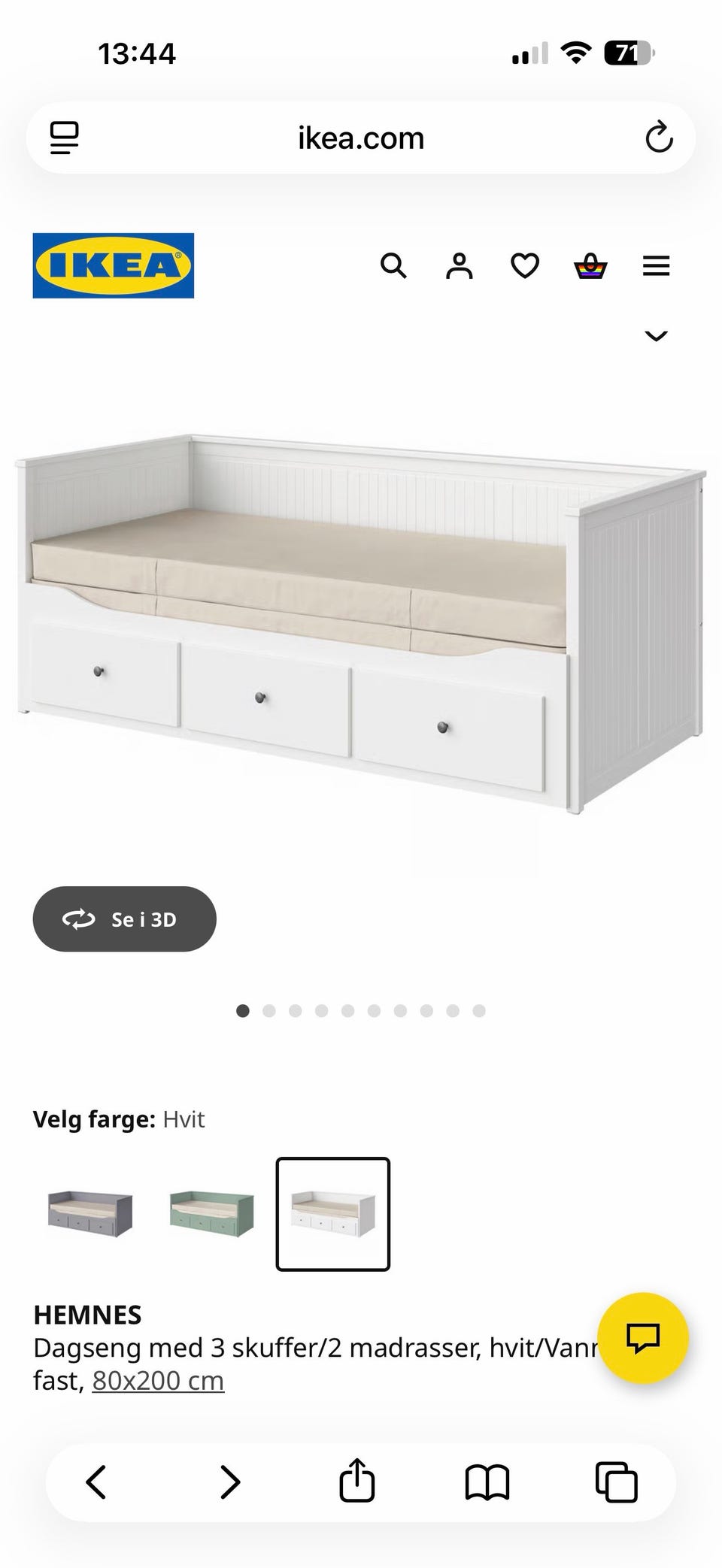Open the Safari page settings menu
This screenshot has height=1568, width=722.
tap(65, 137)
